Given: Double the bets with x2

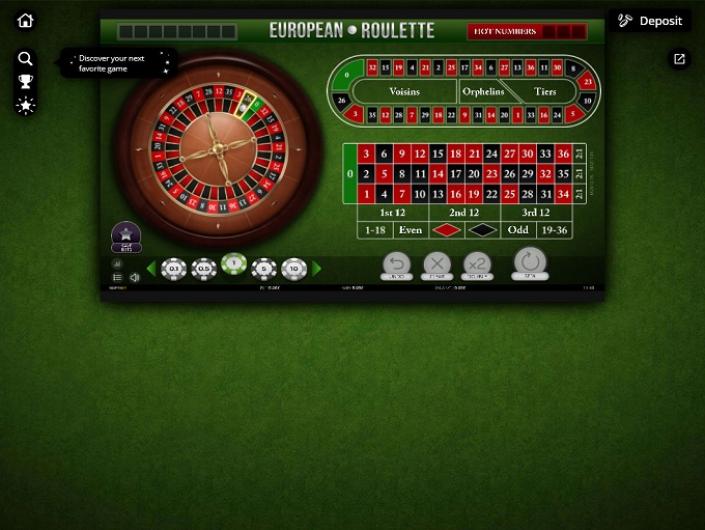Looking at the screenshot, I should pos(478,265).
